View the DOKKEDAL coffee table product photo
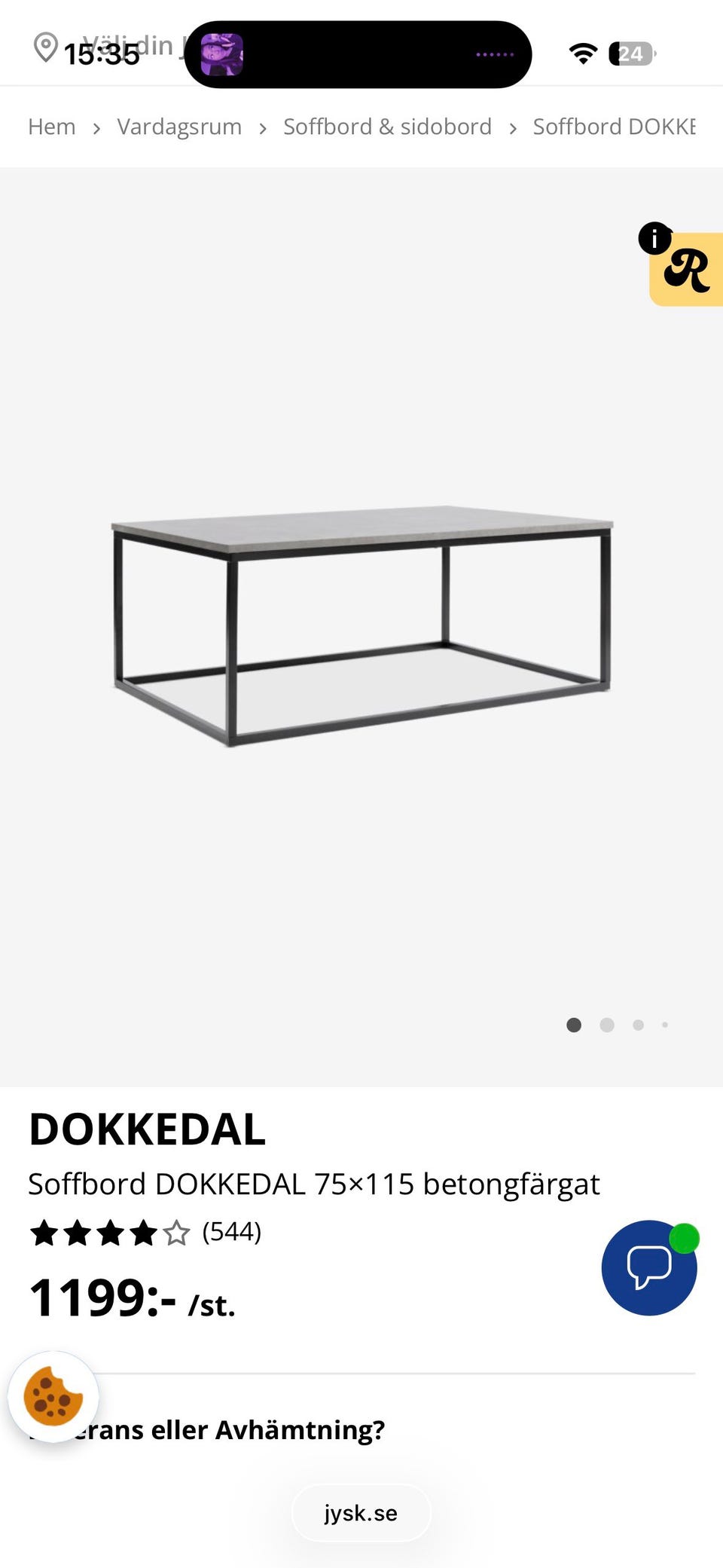This screenshot has width=723, height=1568. (x=361, y=625)
